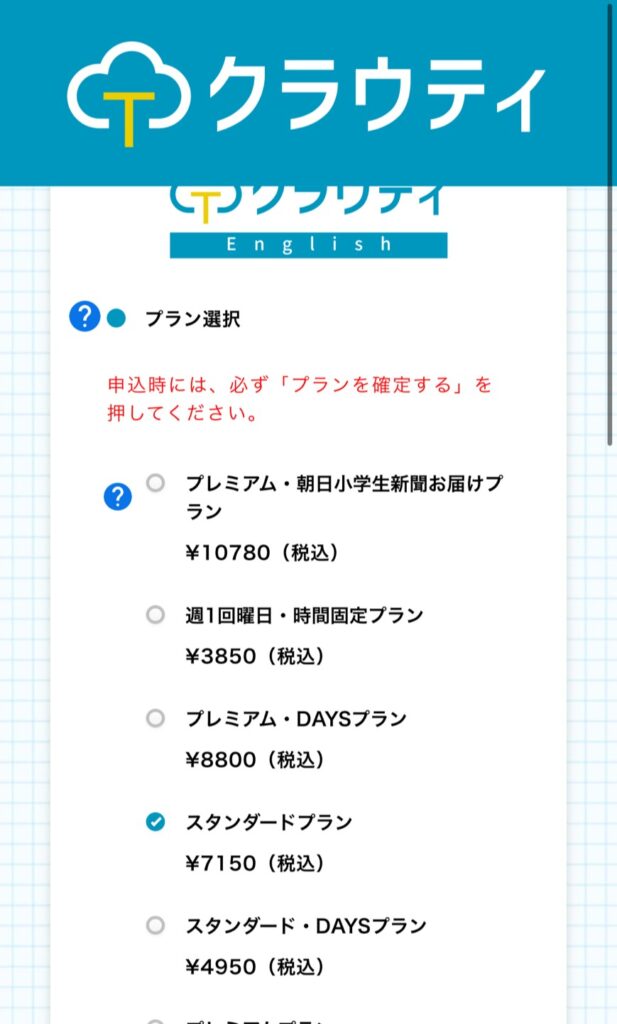Open help icon beside プラン選択 heading

point(85,318)
